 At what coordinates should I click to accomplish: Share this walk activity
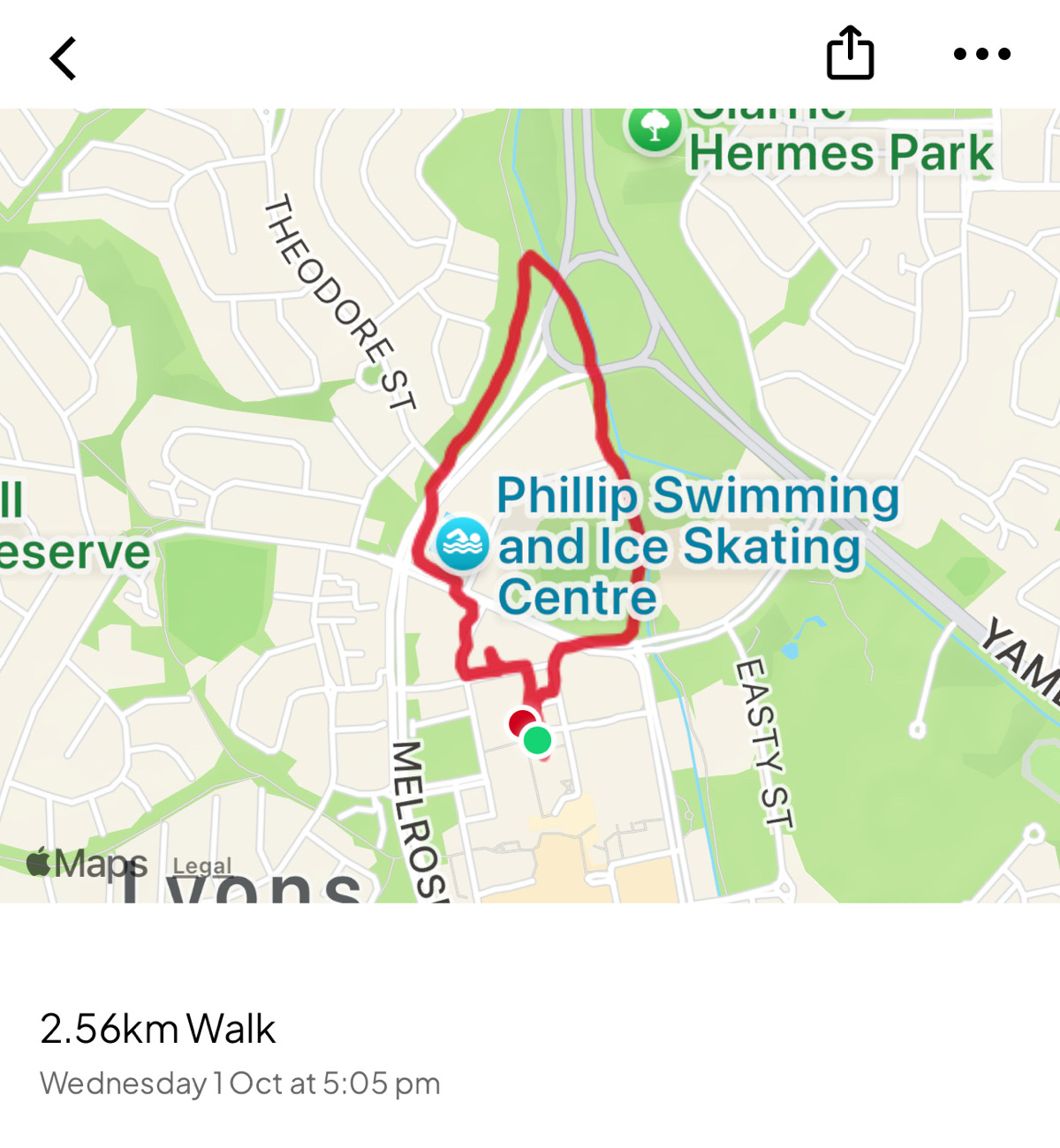tap(850, 54)
